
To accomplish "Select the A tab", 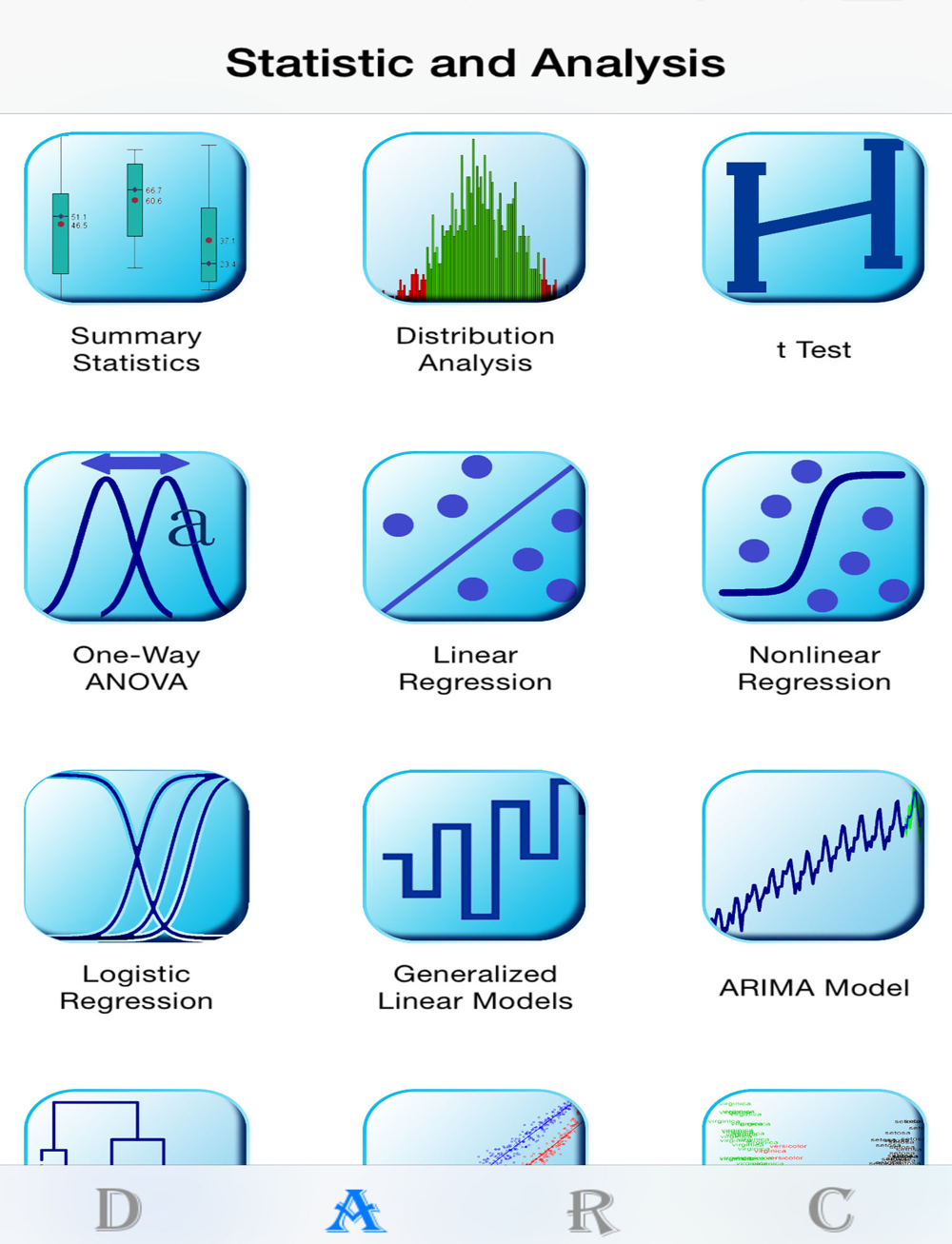I will tap(357, 1210).
